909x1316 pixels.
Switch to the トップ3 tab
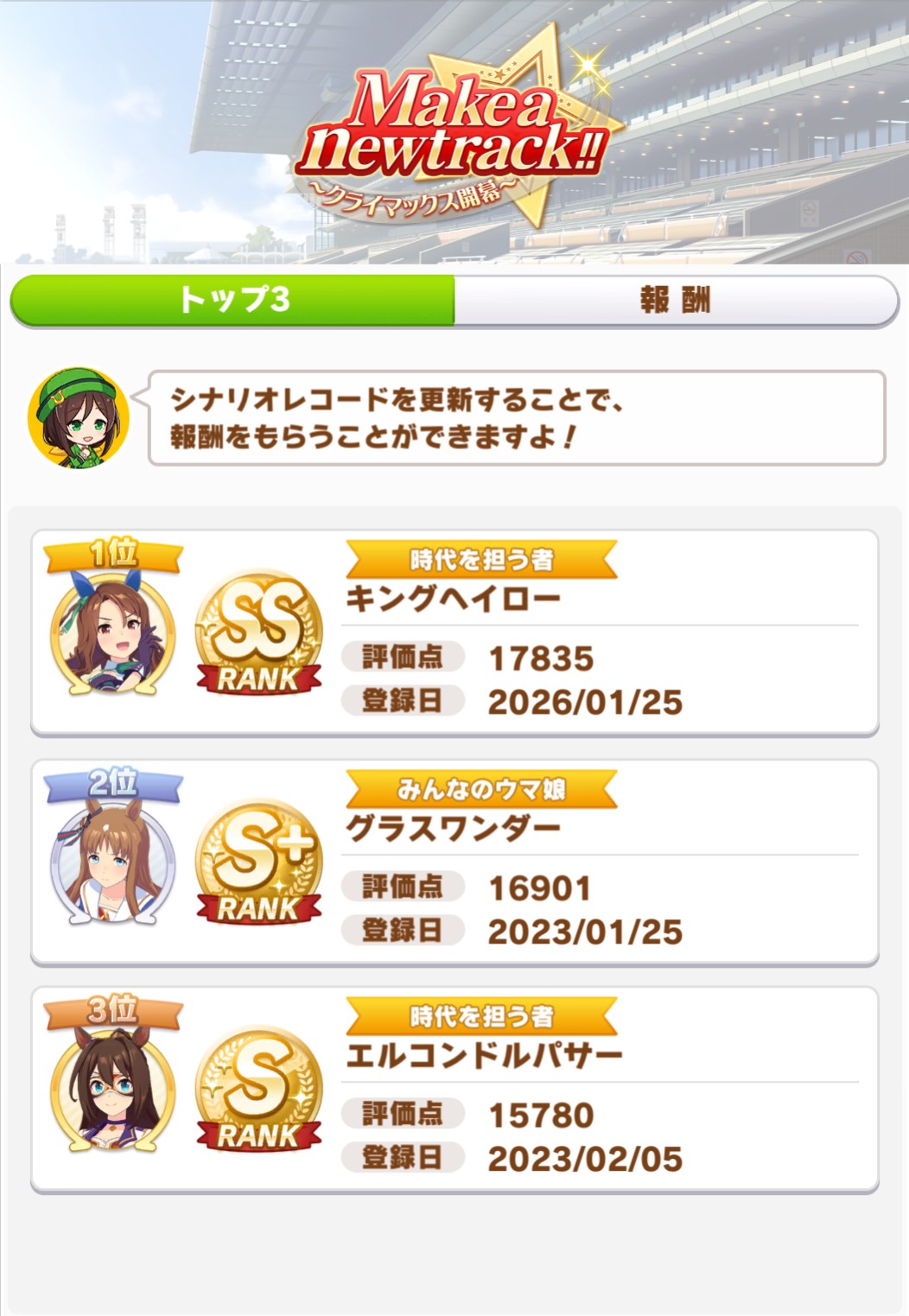click(233, 300)
